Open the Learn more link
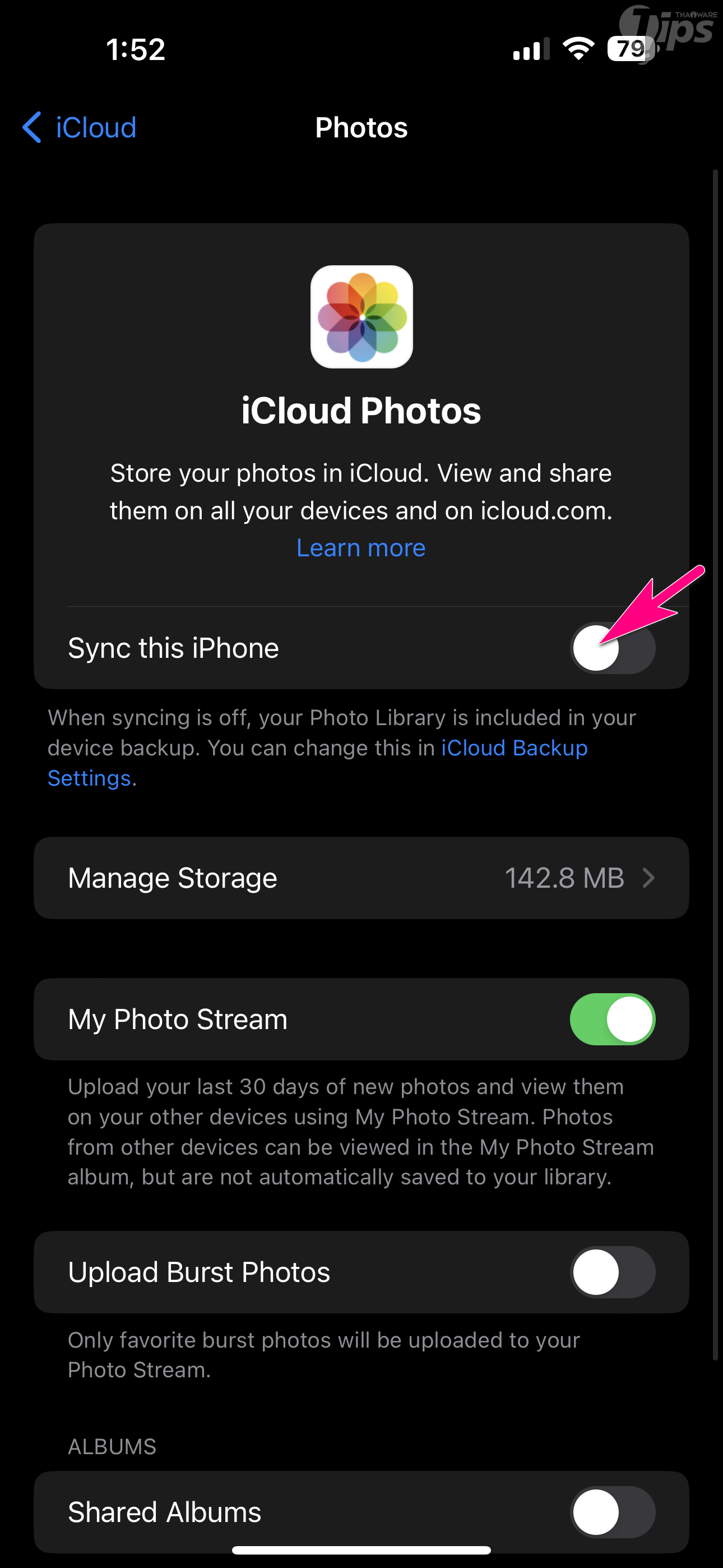 361,548
